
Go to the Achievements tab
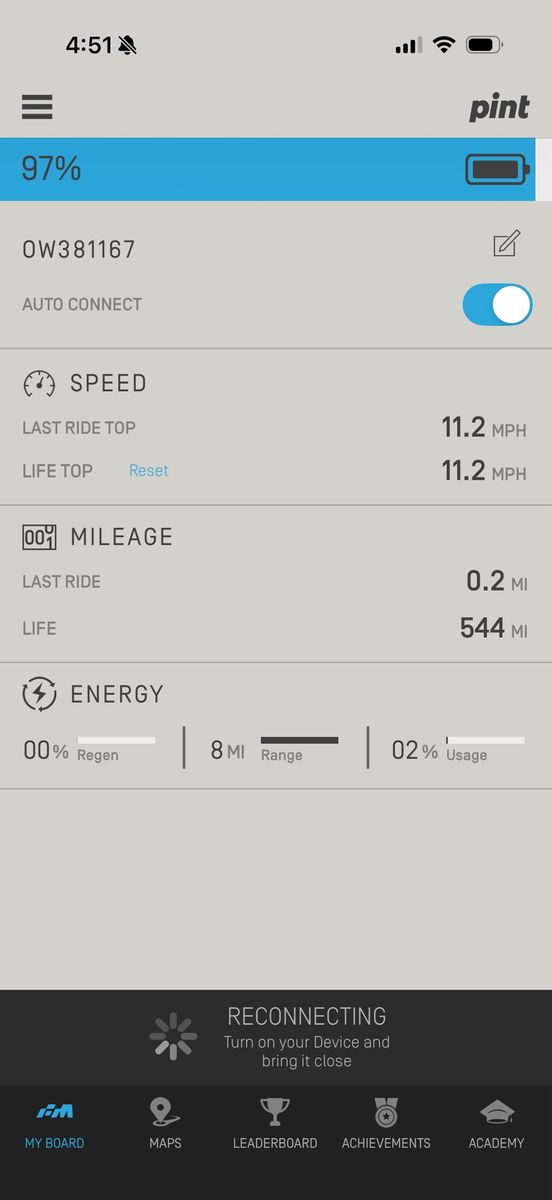[x=386, y=1122]
